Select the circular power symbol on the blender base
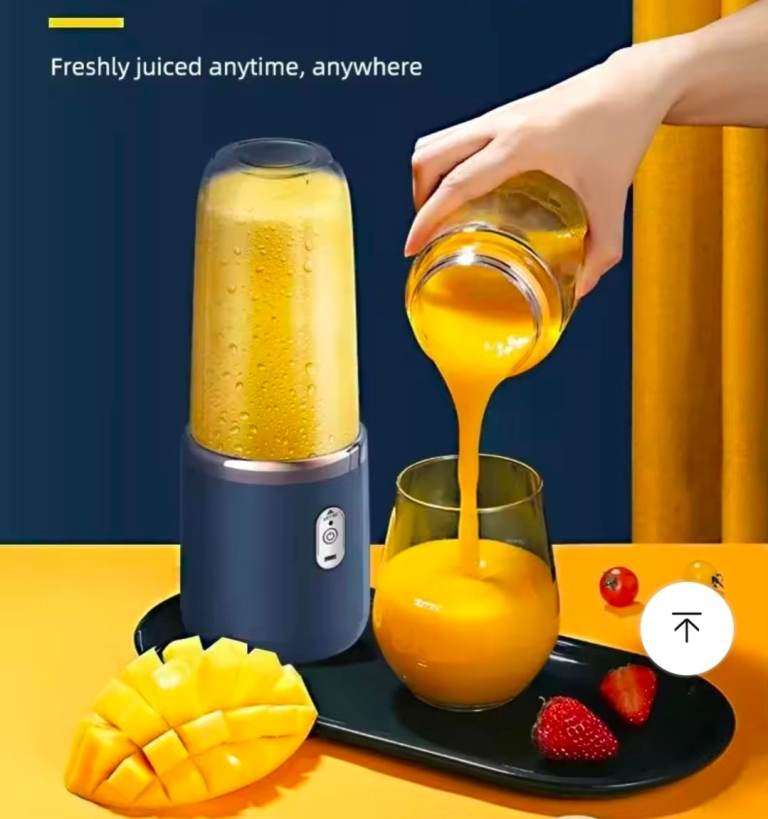Viewport: 768px width, 819px height. (330, 535)
